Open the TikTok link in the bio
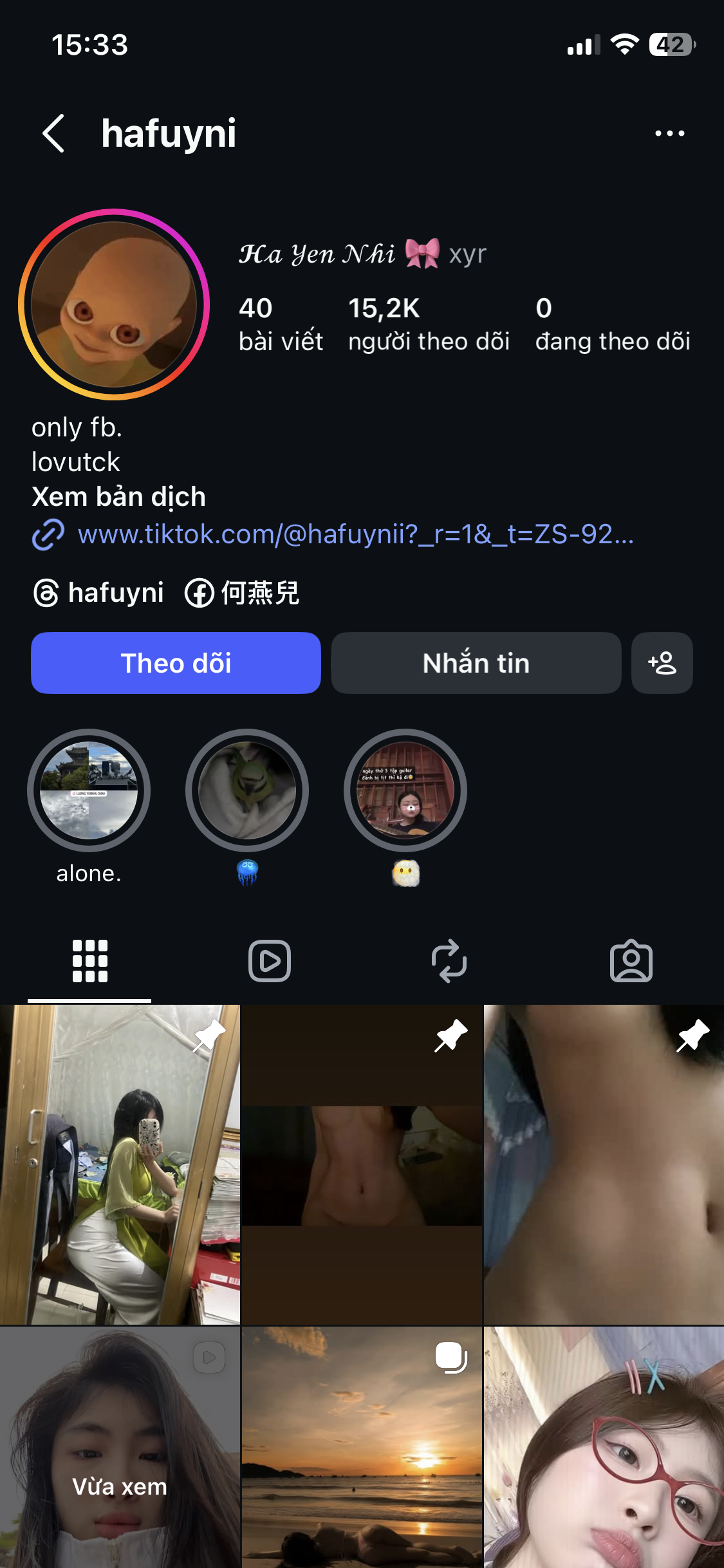Viewport: 724px width, 1568px height. point(355,534)
